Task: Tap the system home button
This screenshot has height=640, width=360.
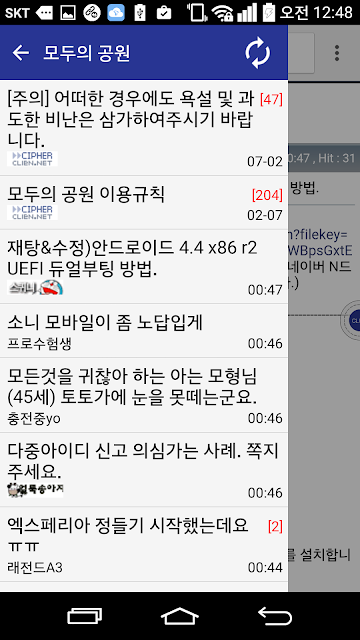Action: coord(180,616)
